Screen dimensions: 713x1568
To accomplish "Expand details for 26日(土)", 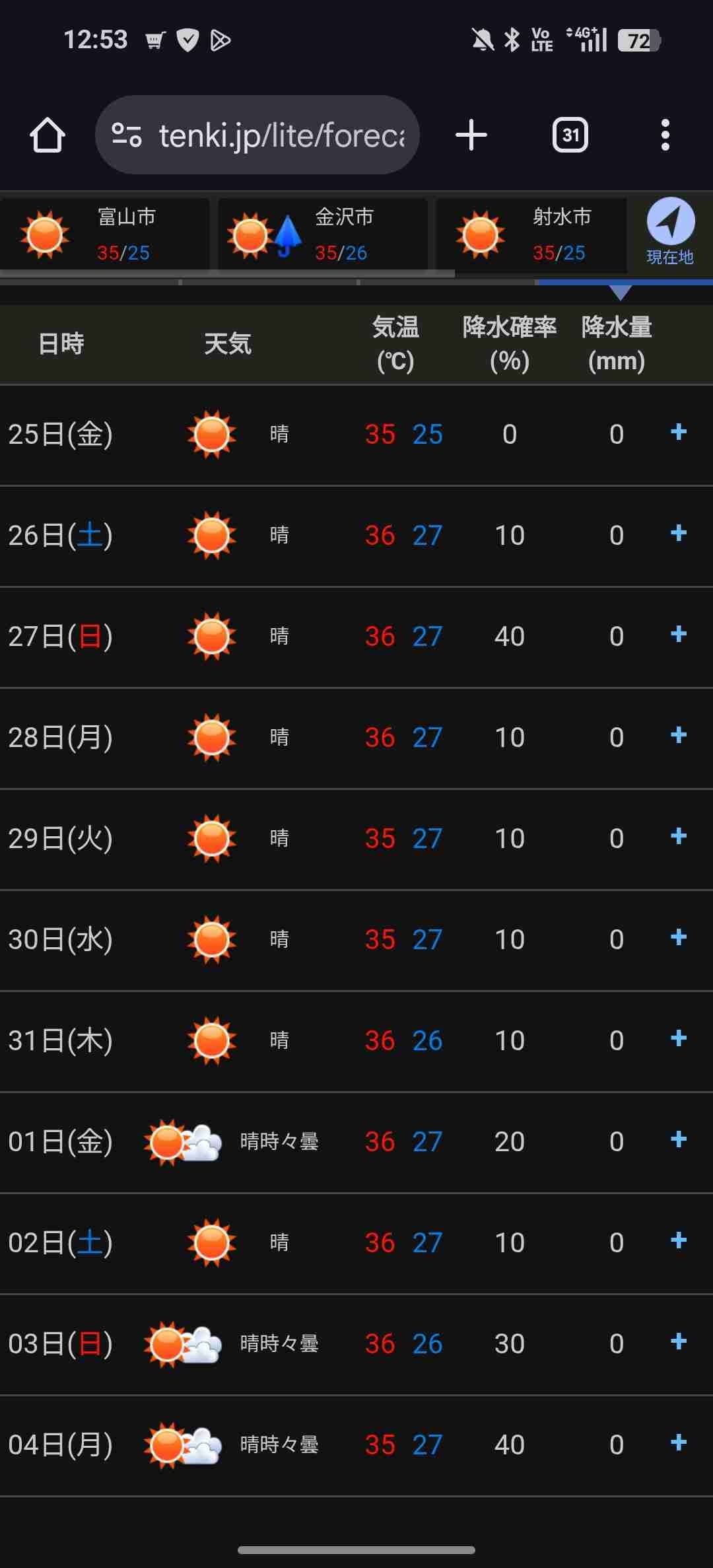I will click(678, 534).
